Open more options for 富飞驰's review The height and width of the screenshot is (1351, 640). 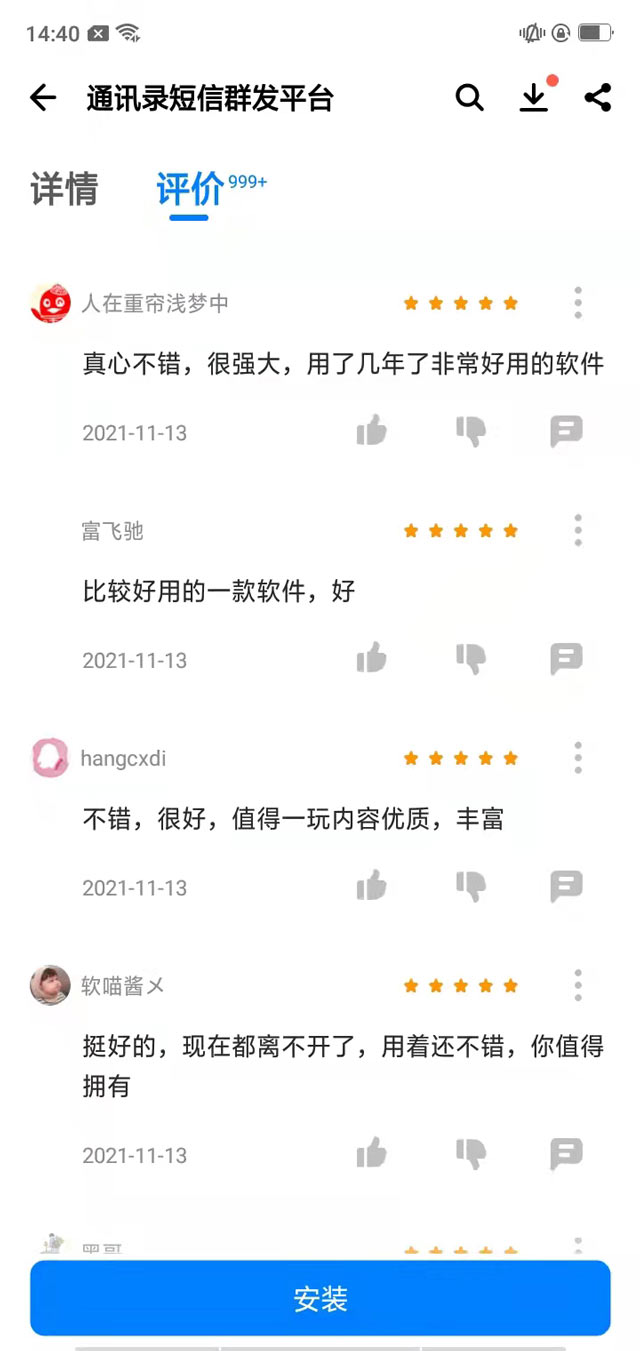pos(578,530)
